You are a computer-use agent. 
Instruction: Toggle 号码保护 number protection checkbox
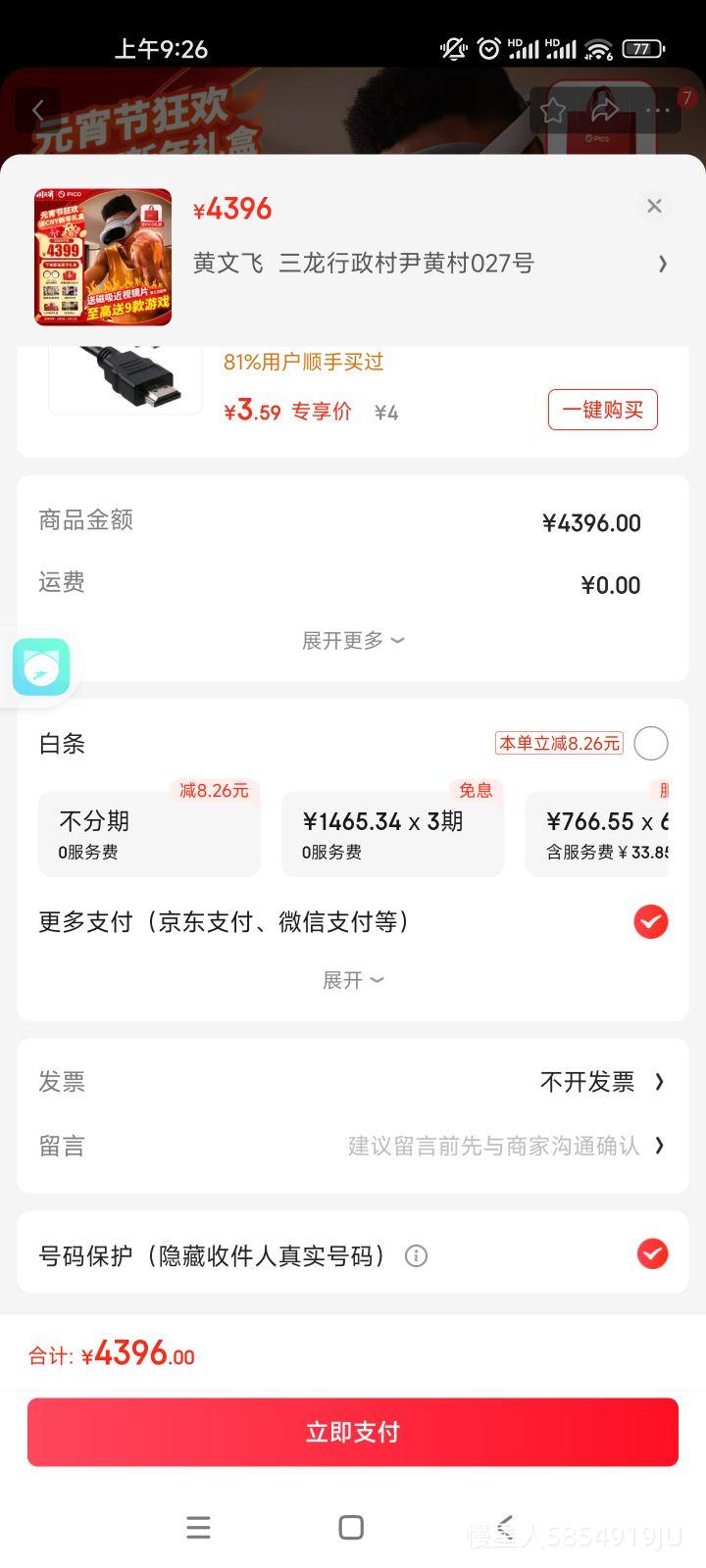(651, 1254)
